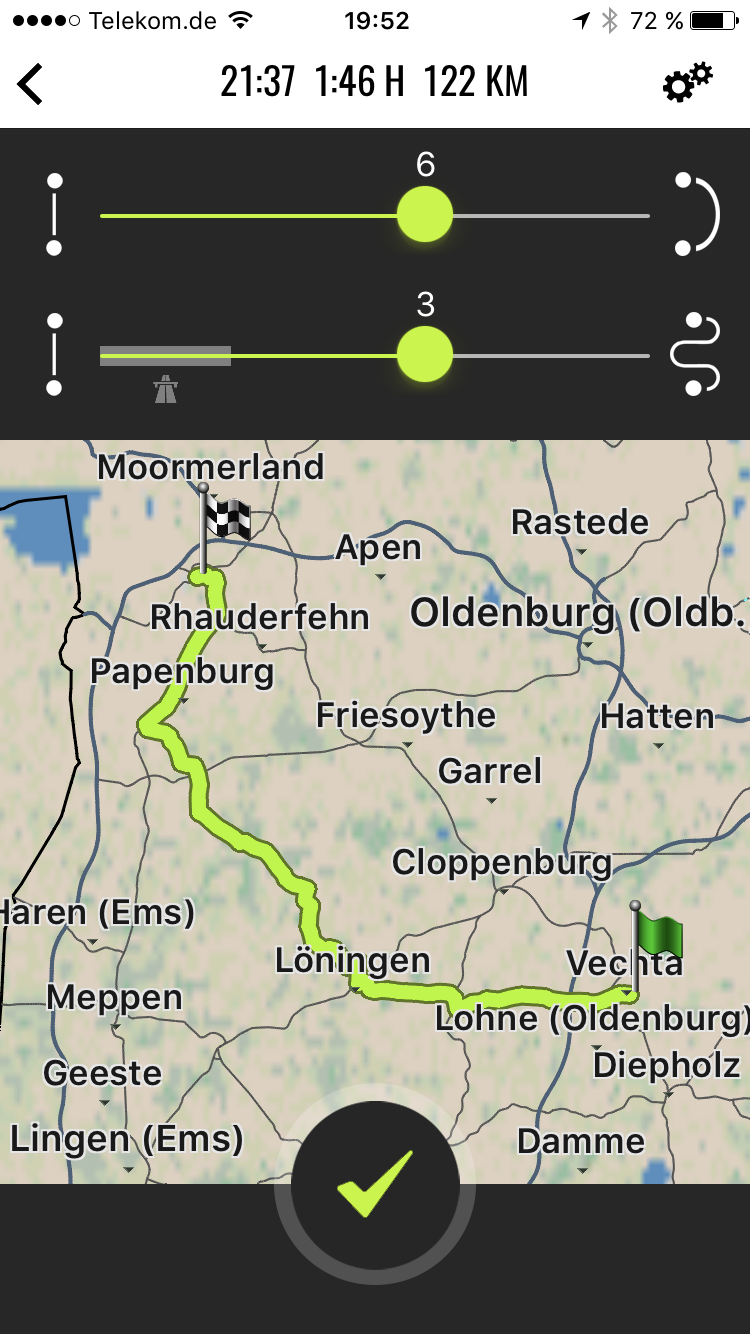Go back using the top-left arrow

(32, 84)
